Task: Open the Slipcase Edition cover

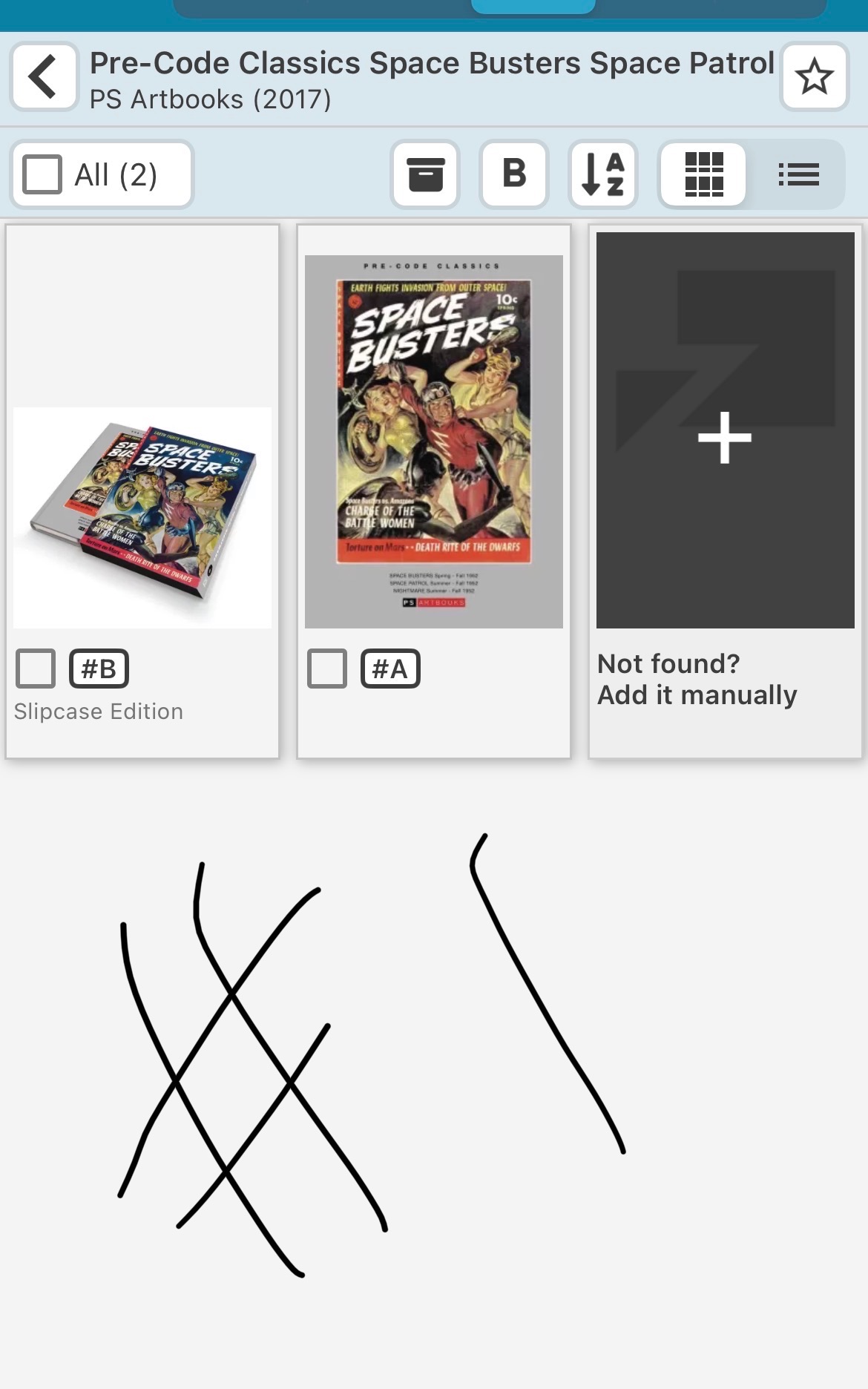Action: click(142, 517)
